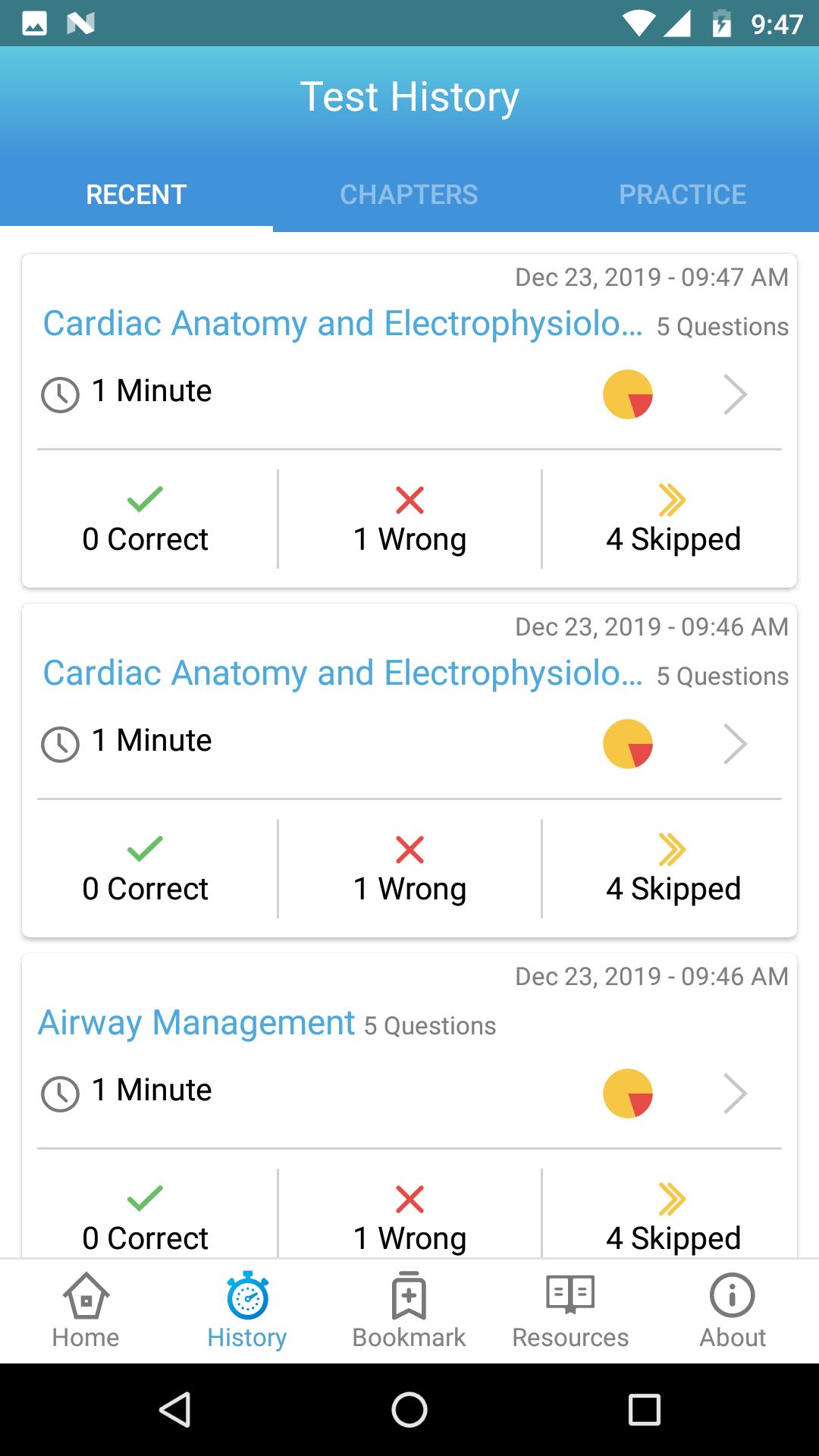Tap the History tab in bottom navigation
The width and height of the screenshot is (819, 1456).
pyautogui.click(x=247, y=1310)
